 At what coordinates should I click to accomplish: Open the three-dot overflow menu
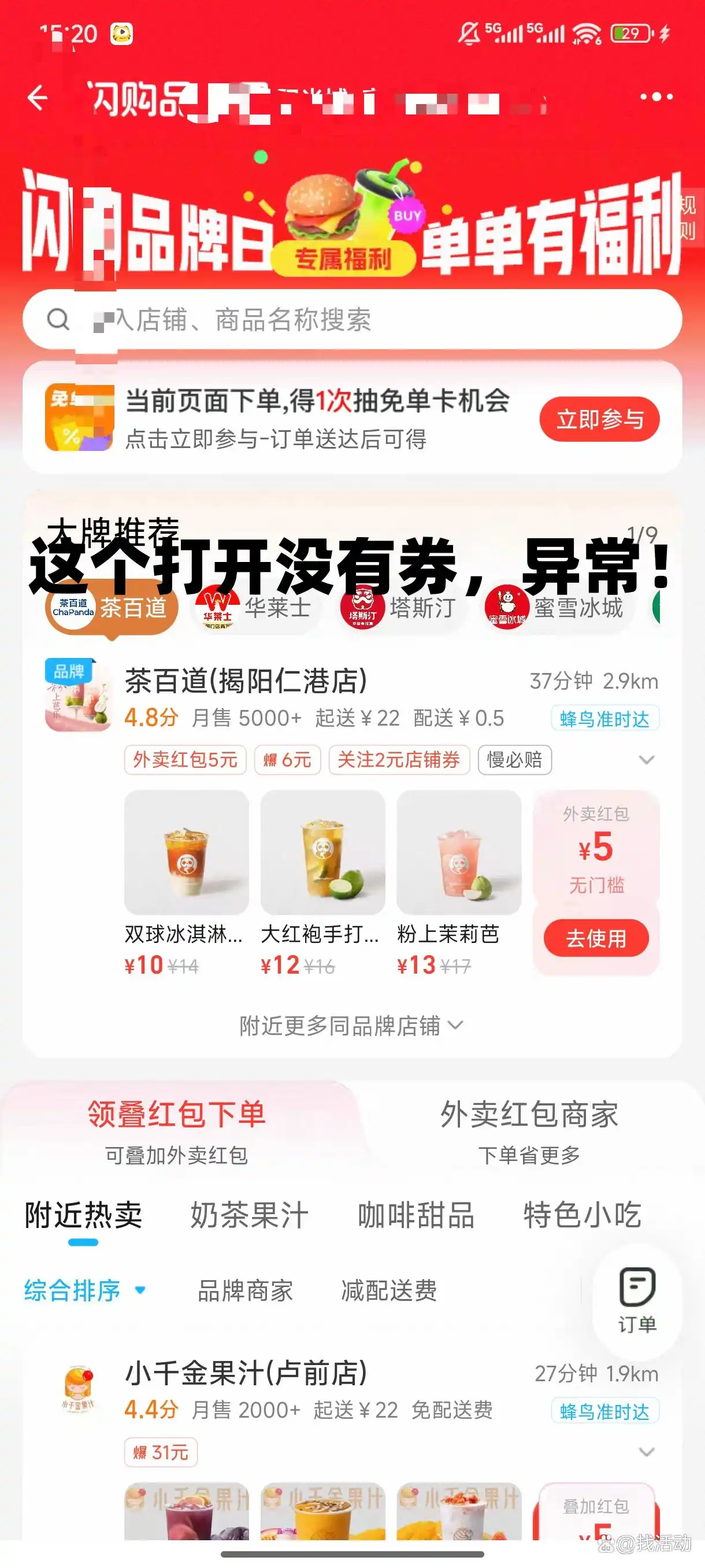[x=656, y=97]
